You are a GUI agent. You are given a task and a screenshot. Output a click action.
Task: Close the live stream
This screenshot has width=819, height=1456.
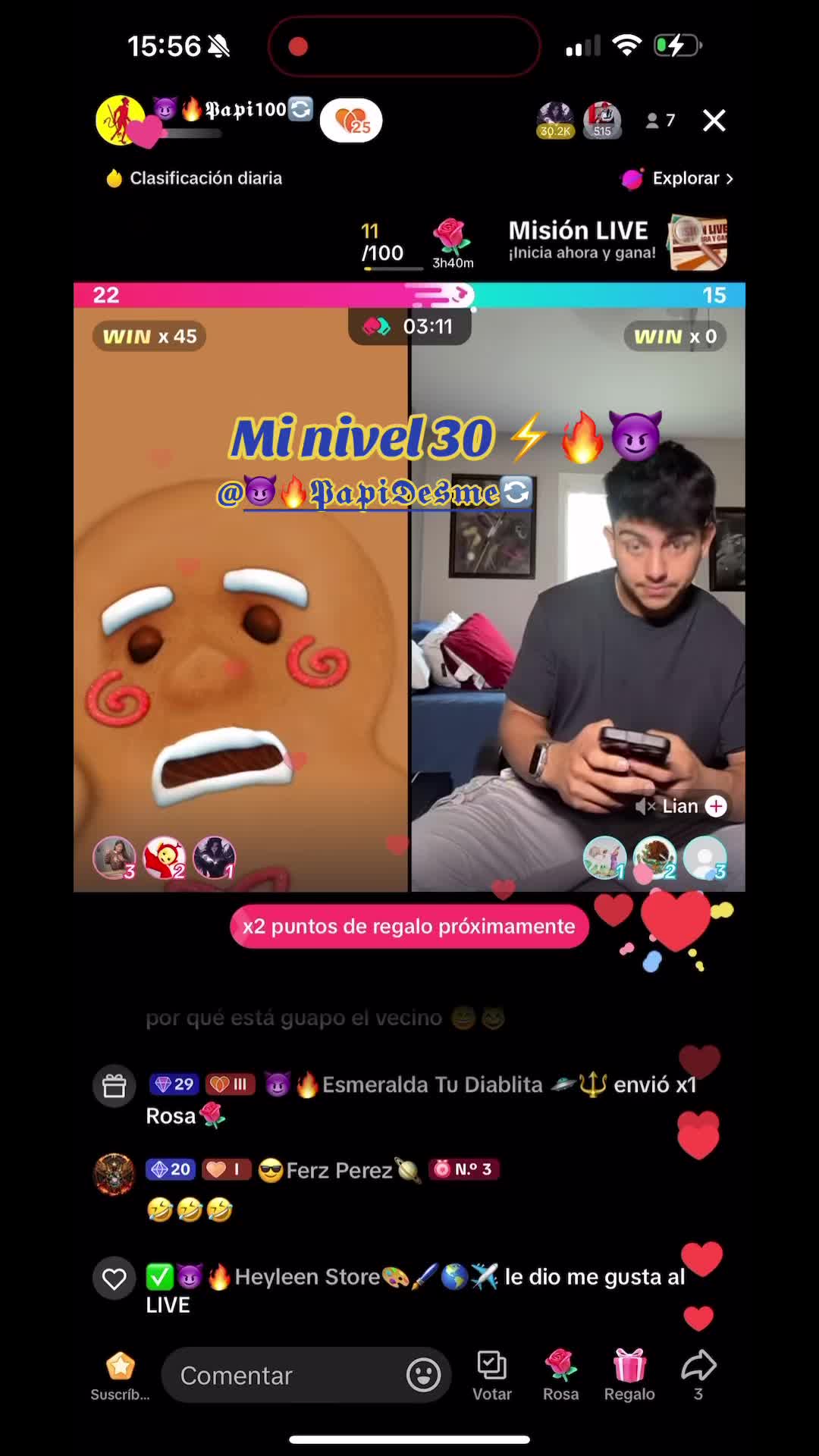[x=714, y=121]
